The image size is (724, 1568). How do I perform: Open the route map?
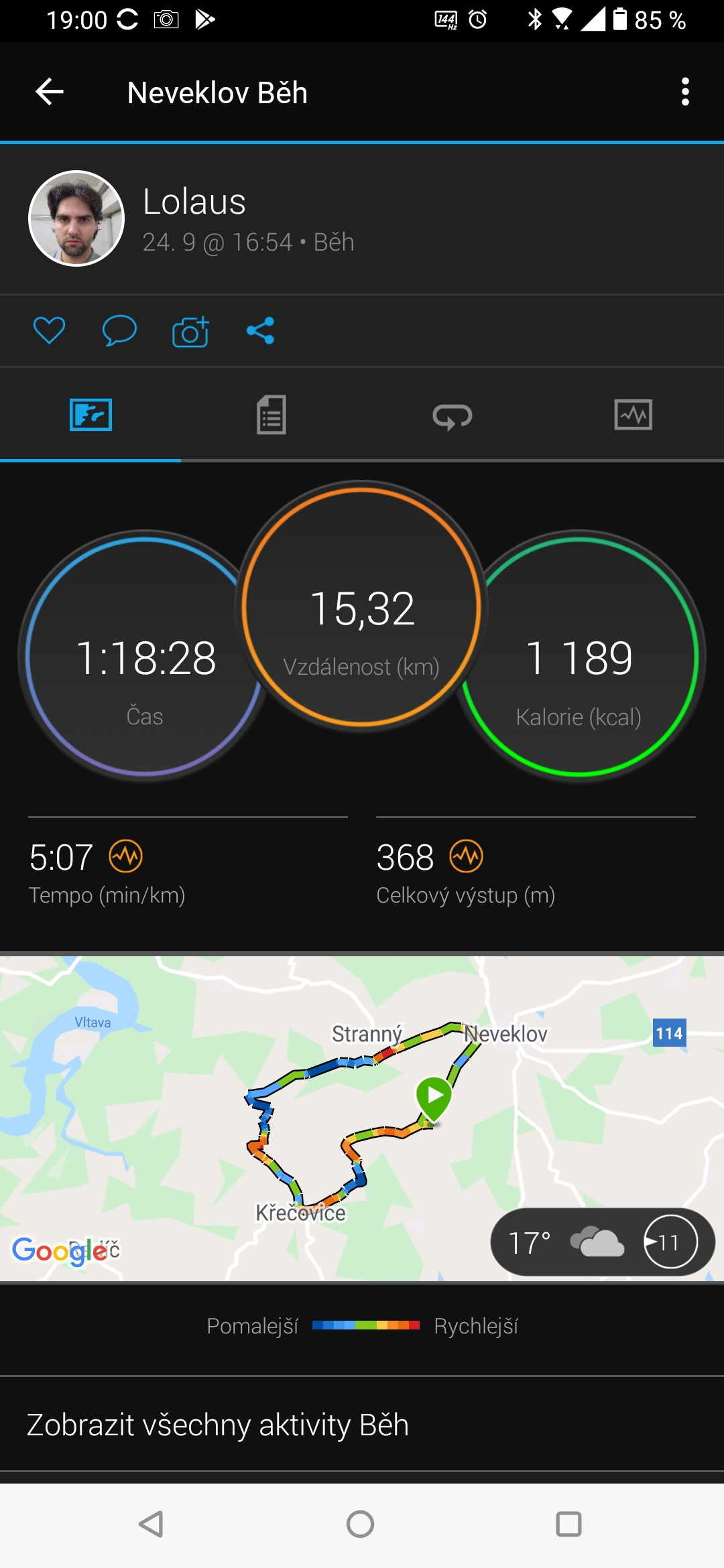click(x=362, y=1118)
